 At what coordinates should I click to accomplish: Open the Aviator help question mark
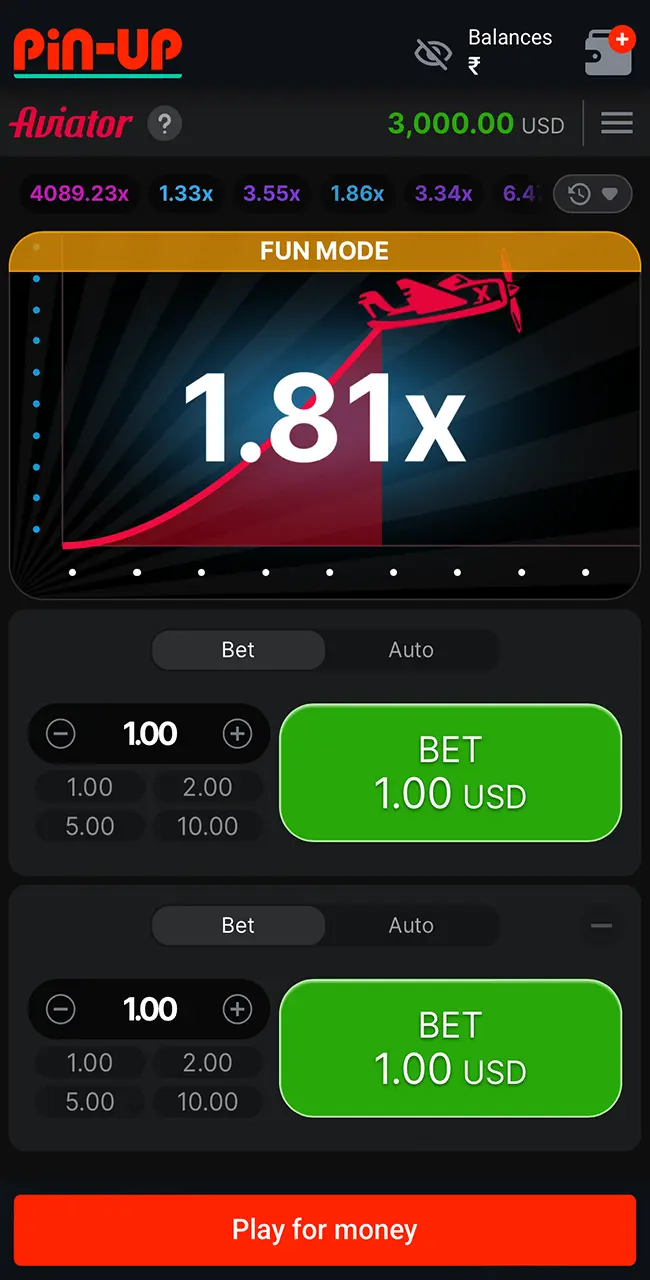pyautogui.click(x=165, y=124)
